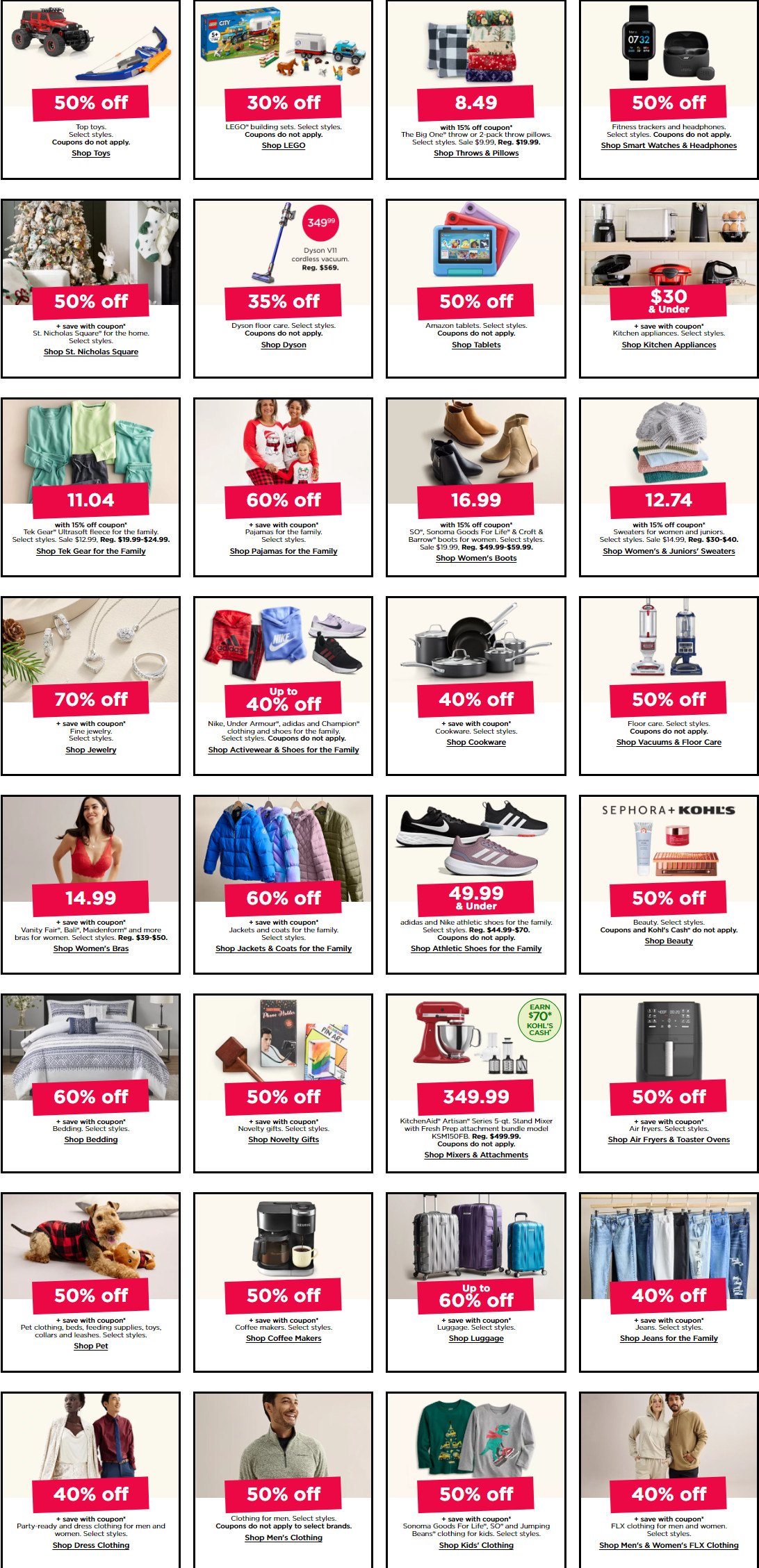This screenshot has height=1568, width=759.
Task: Open the Shop Tablets link
Action: 476,345
